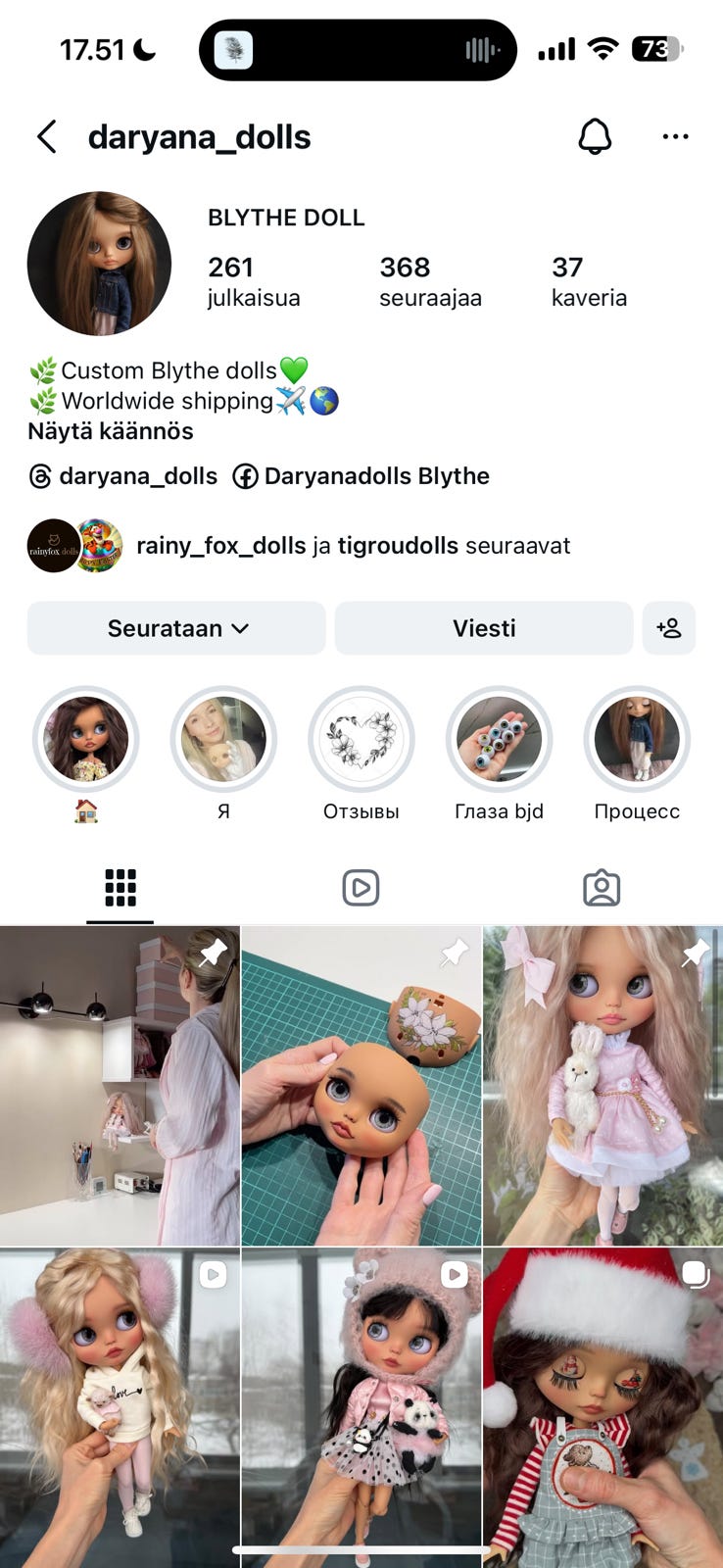The height and width of the screenshot is (1568, 723).
Task: View the profile picture of daryana_dolls
Action: pos(99,263)
